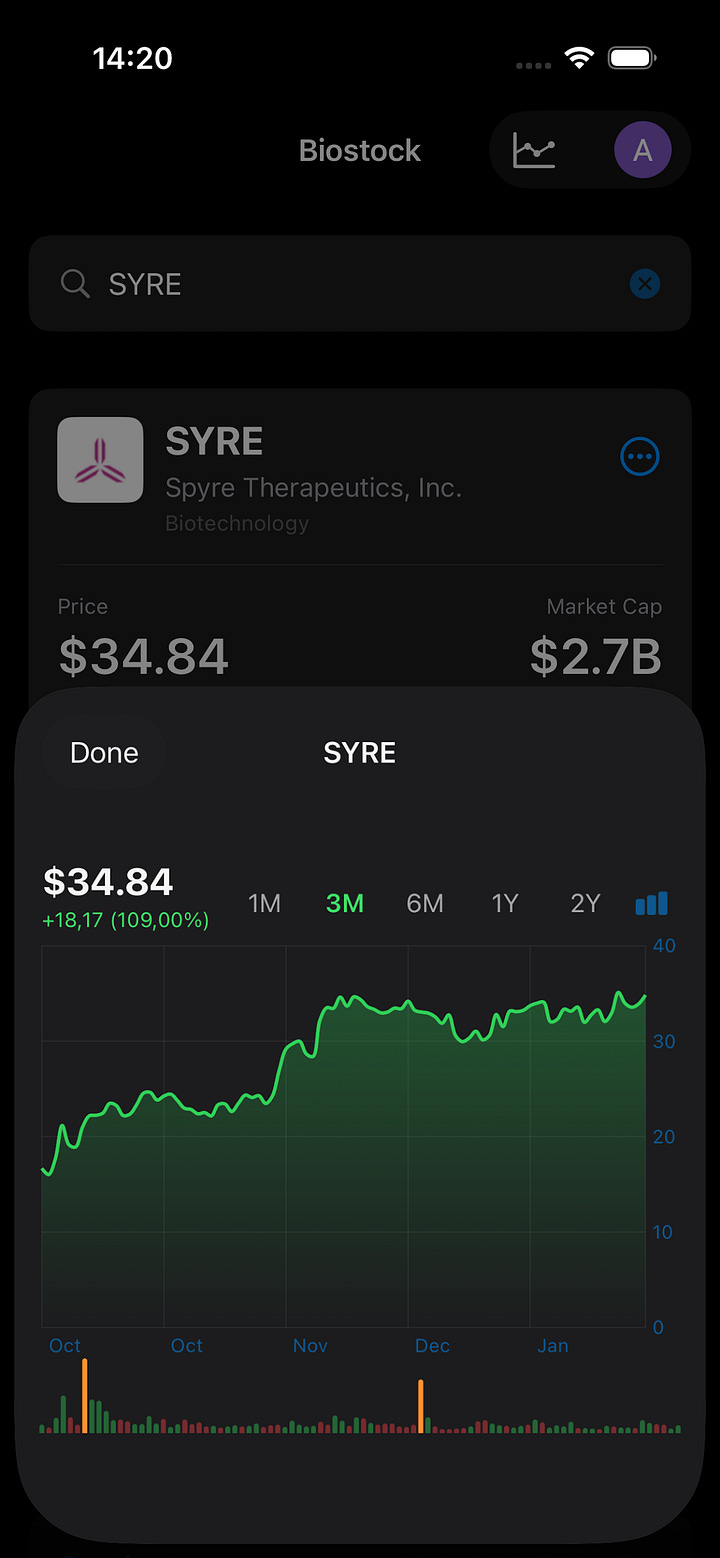This screenshot has height=1558, width=720.
Task: Show the 2Y chart range
Action: [x=585, y=904]
